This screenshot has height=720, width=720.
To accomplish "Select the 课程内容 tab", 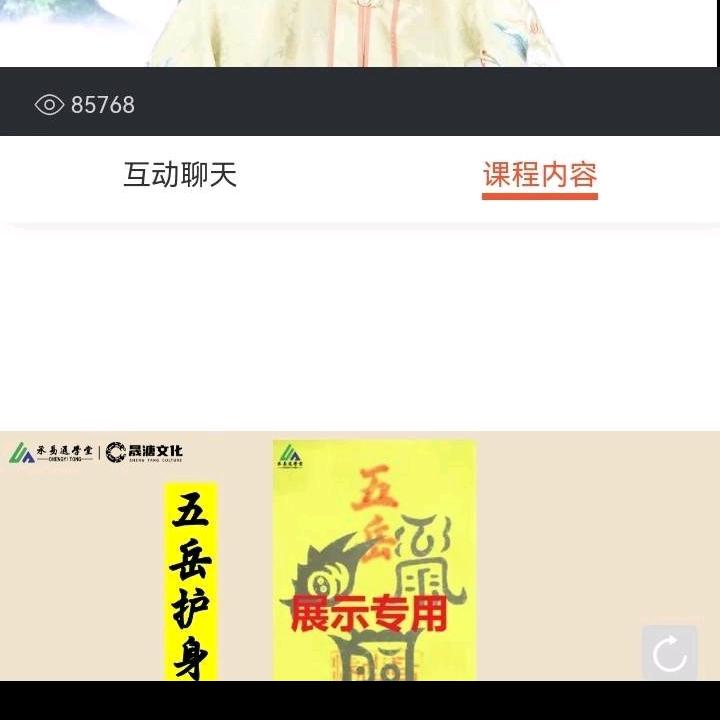I will [540, 174].
